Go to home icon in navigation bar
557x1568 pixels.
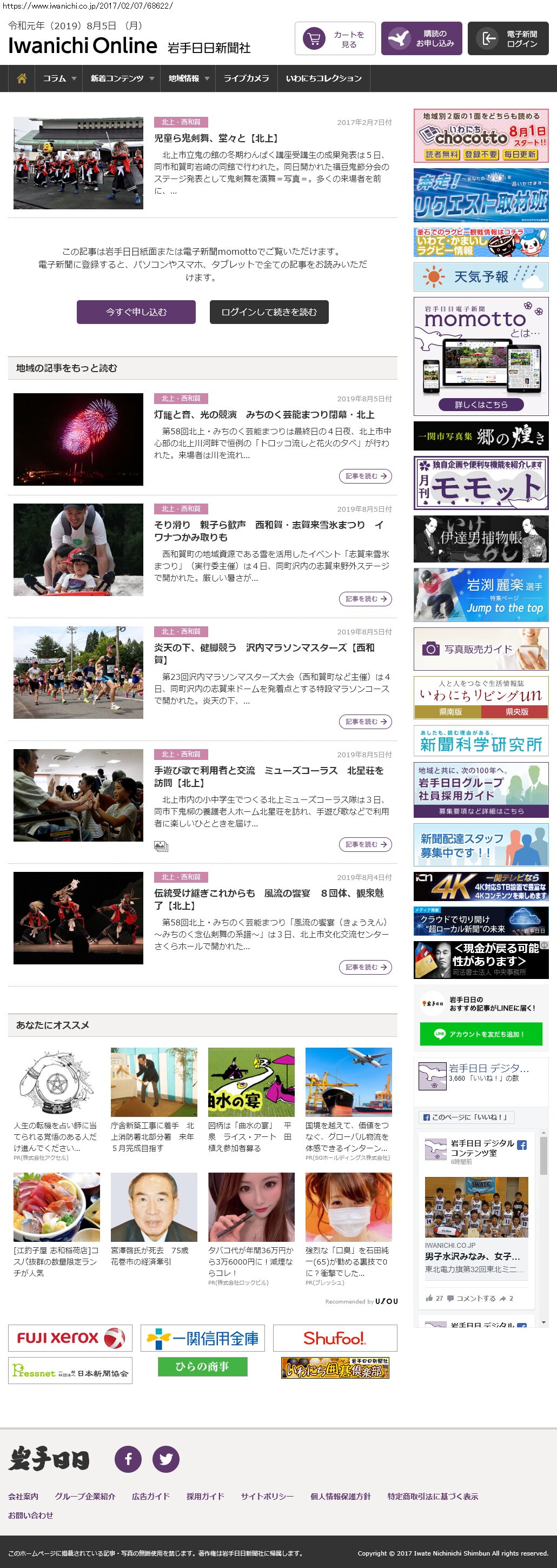pos(22,78)
